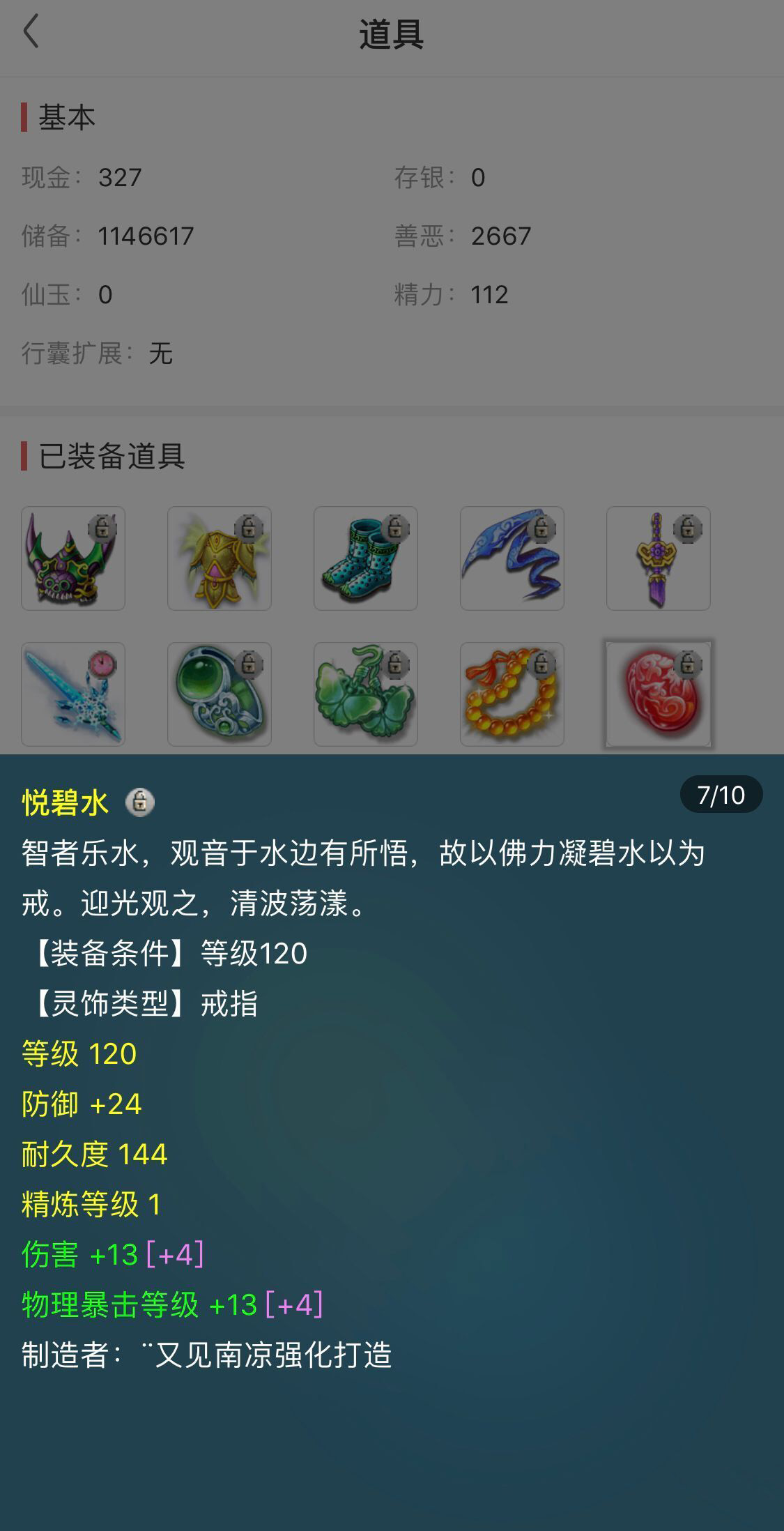Select the green gem ring item
784x1531 pixels.
[220, 694]
